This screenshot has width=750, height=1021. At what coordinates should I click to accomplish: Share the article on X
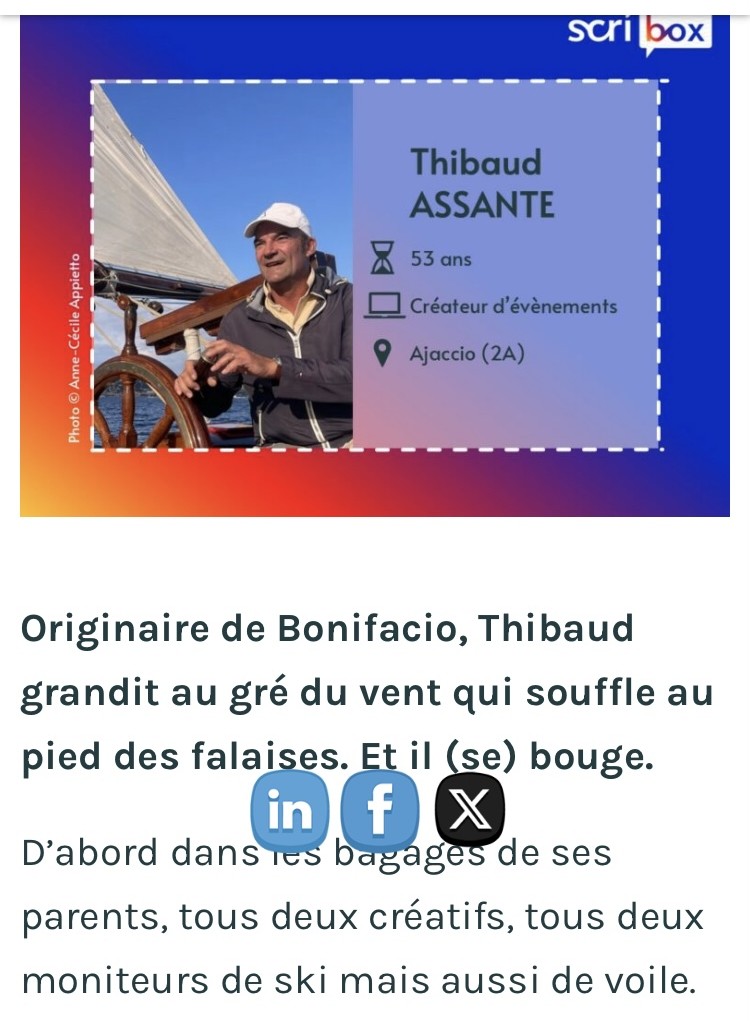pyautogui.click(x=470, y=811)
